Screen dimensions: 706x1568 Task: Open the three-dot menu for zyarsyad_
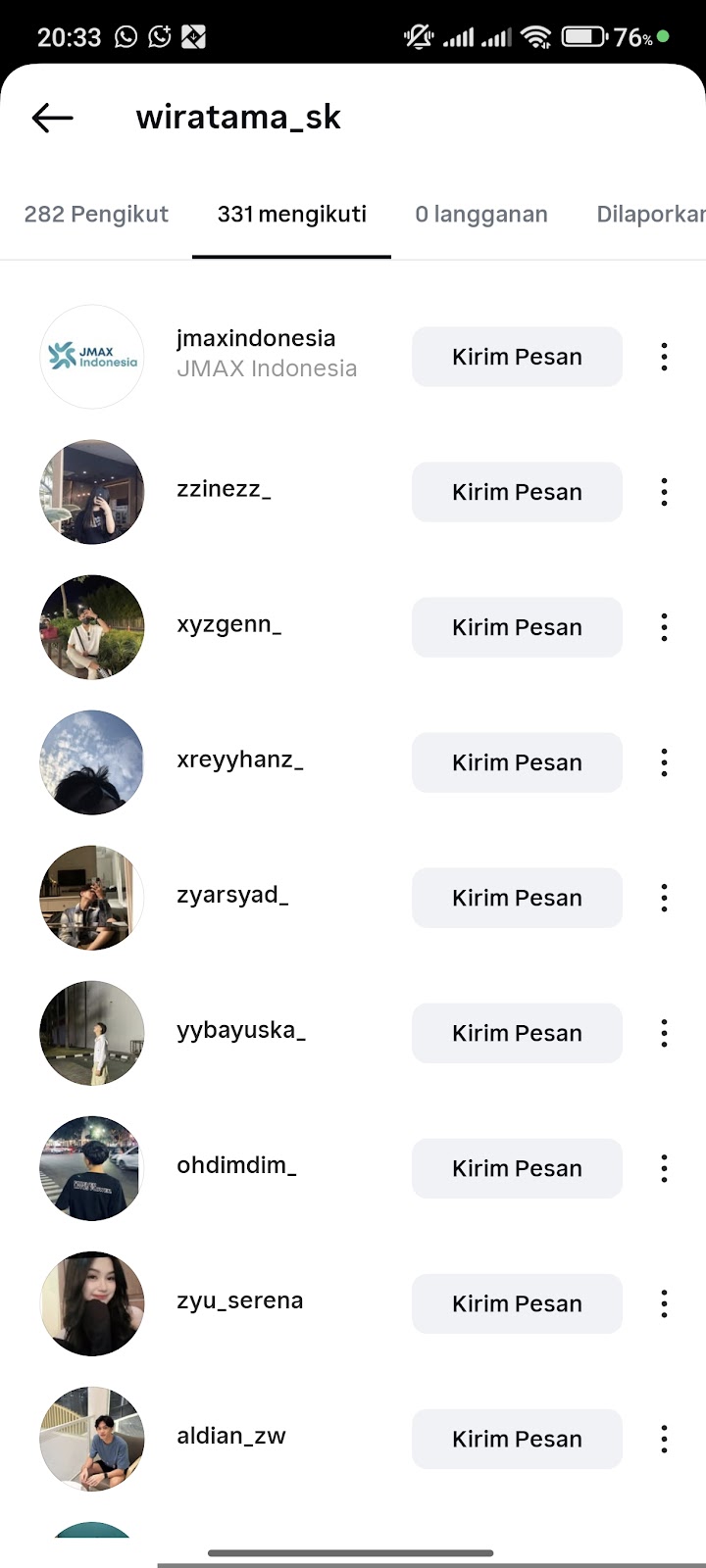pos(664,898)
